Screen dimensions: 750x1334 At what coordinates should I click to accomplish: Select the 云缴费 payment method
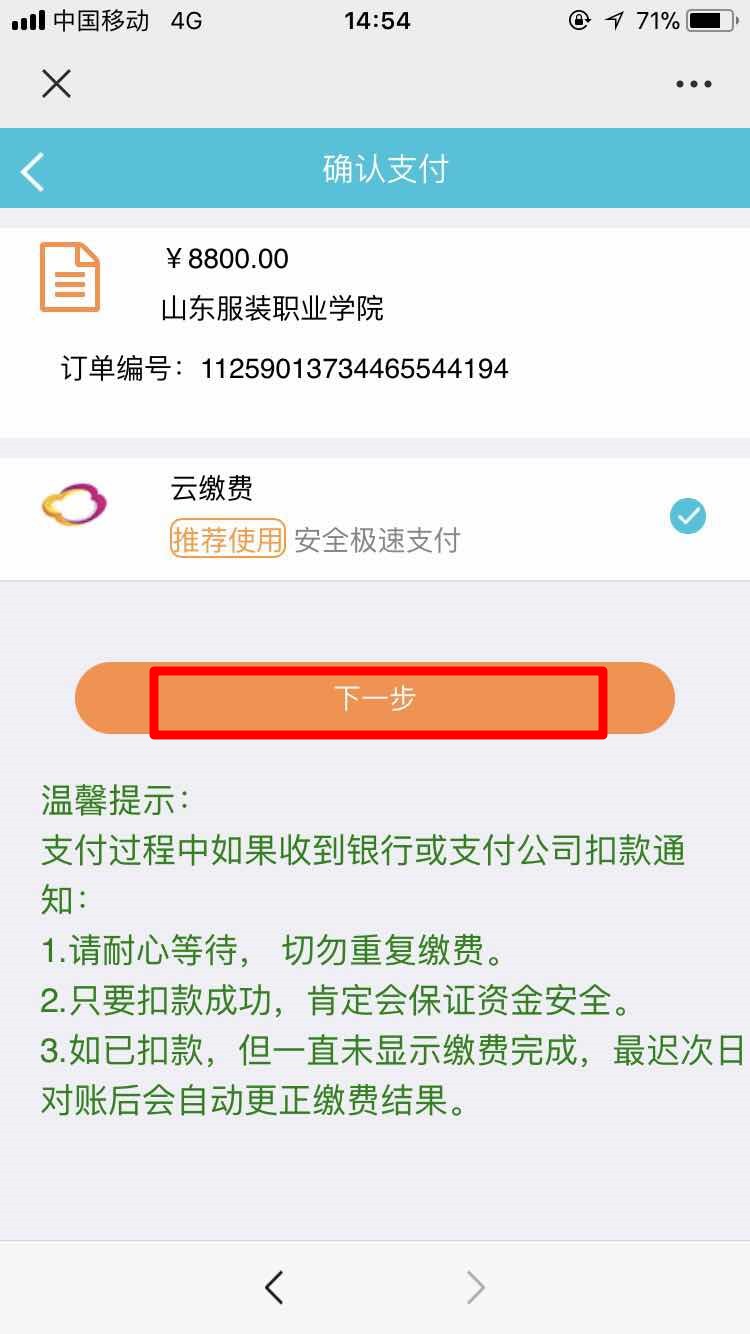(687, 516)
